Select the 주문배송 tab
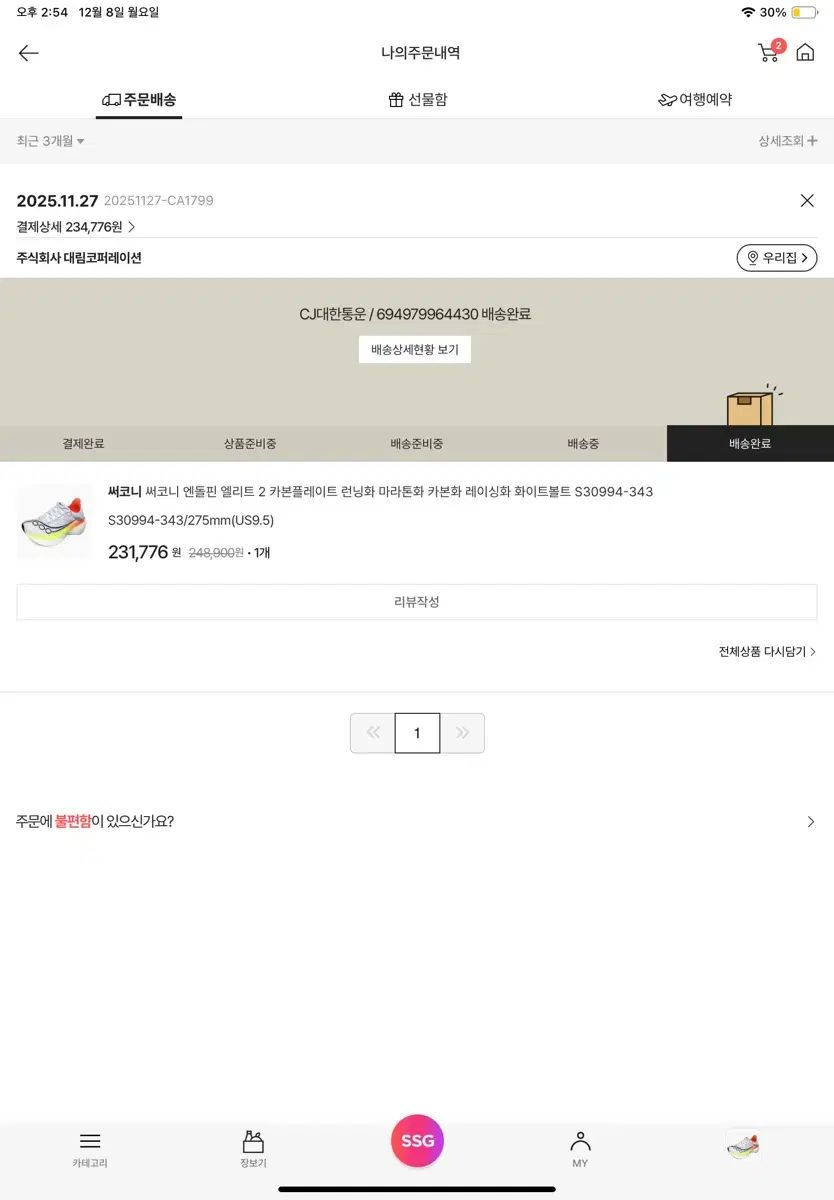Image resolution: width=834 pixels, height=1200 pixels. point(139,100)
